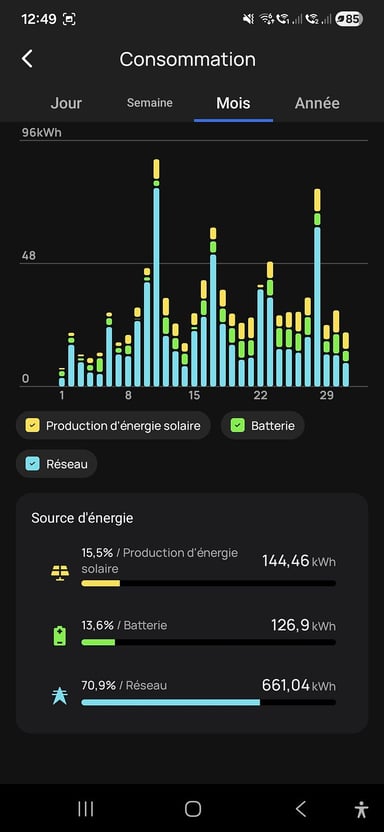Open the recent apps view

pyautogui.click(x=85, y=809)
